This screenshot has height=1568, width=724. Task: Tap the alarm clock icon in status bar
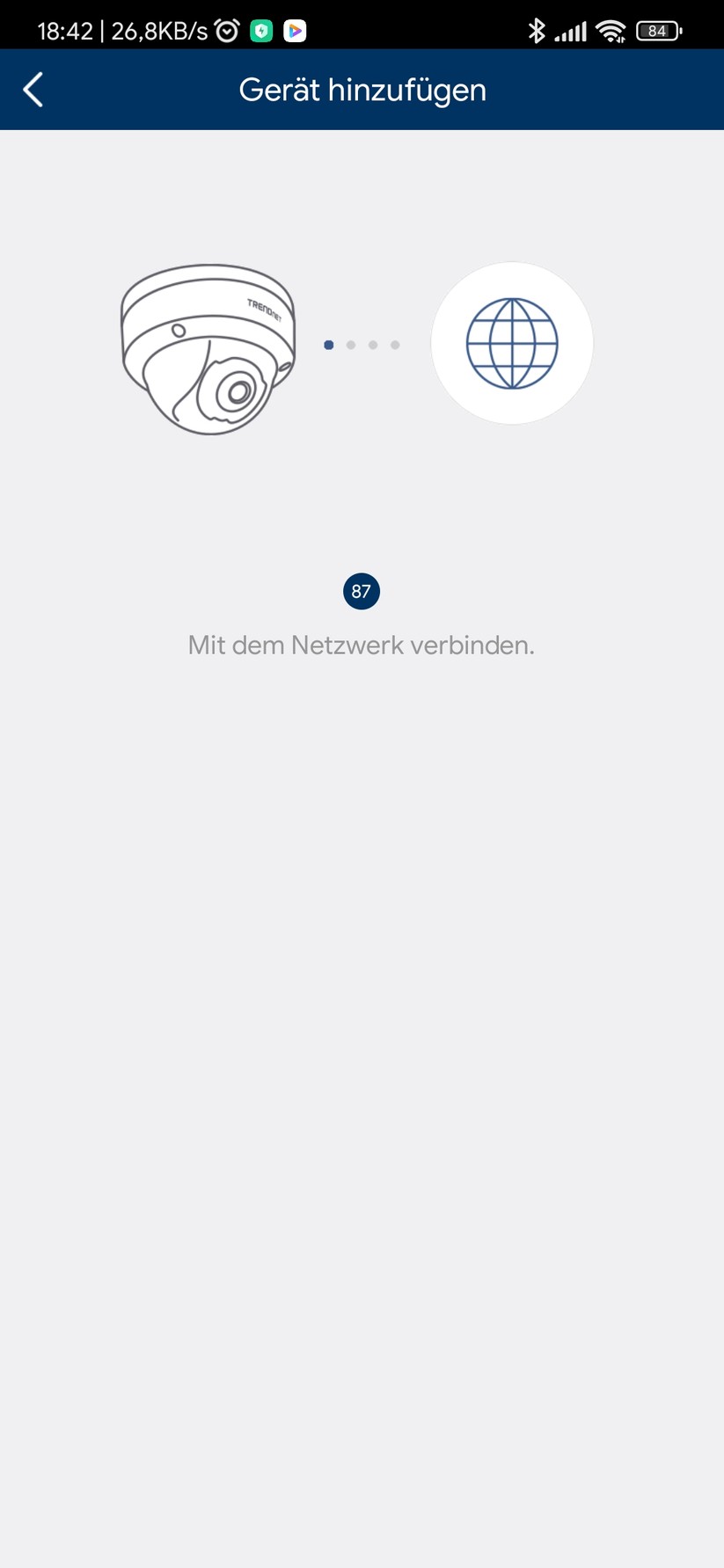click(x=228, y=30)
